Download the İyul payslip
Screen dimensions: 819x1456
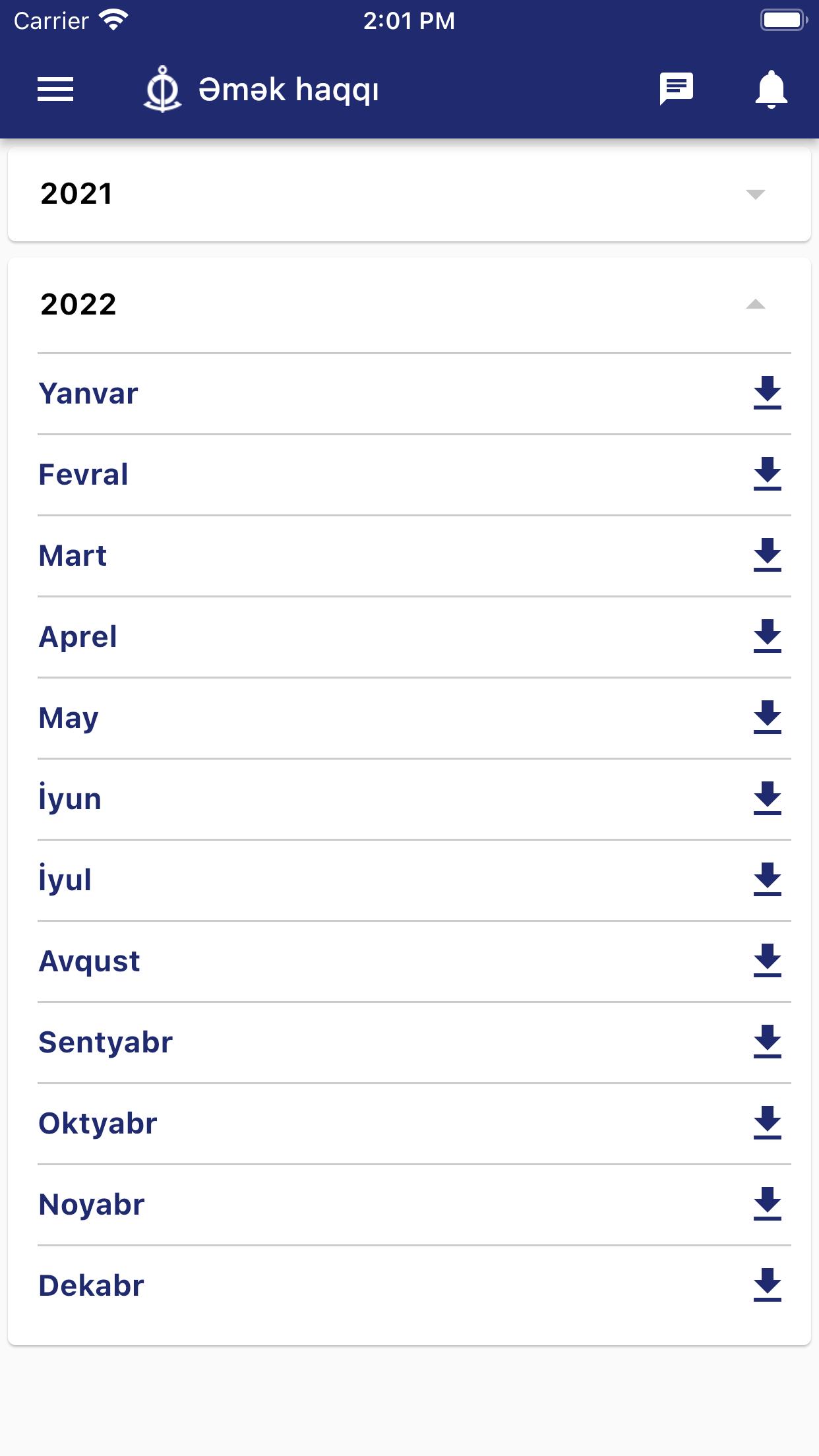click(x=768, y=880)
